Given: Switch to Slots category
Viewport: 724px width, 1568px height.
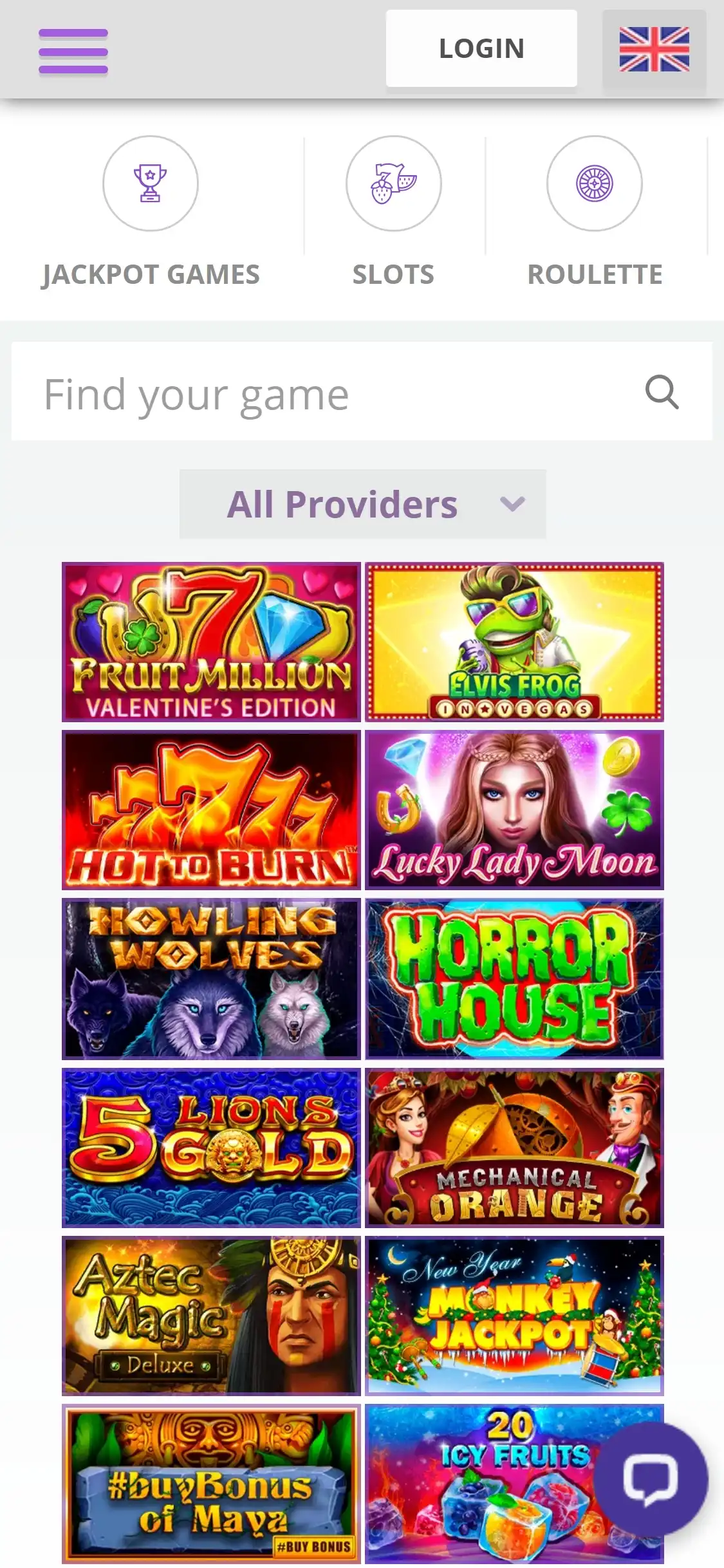Looking at the screenshot, I should pyautogui.click(x=393, y=212).
